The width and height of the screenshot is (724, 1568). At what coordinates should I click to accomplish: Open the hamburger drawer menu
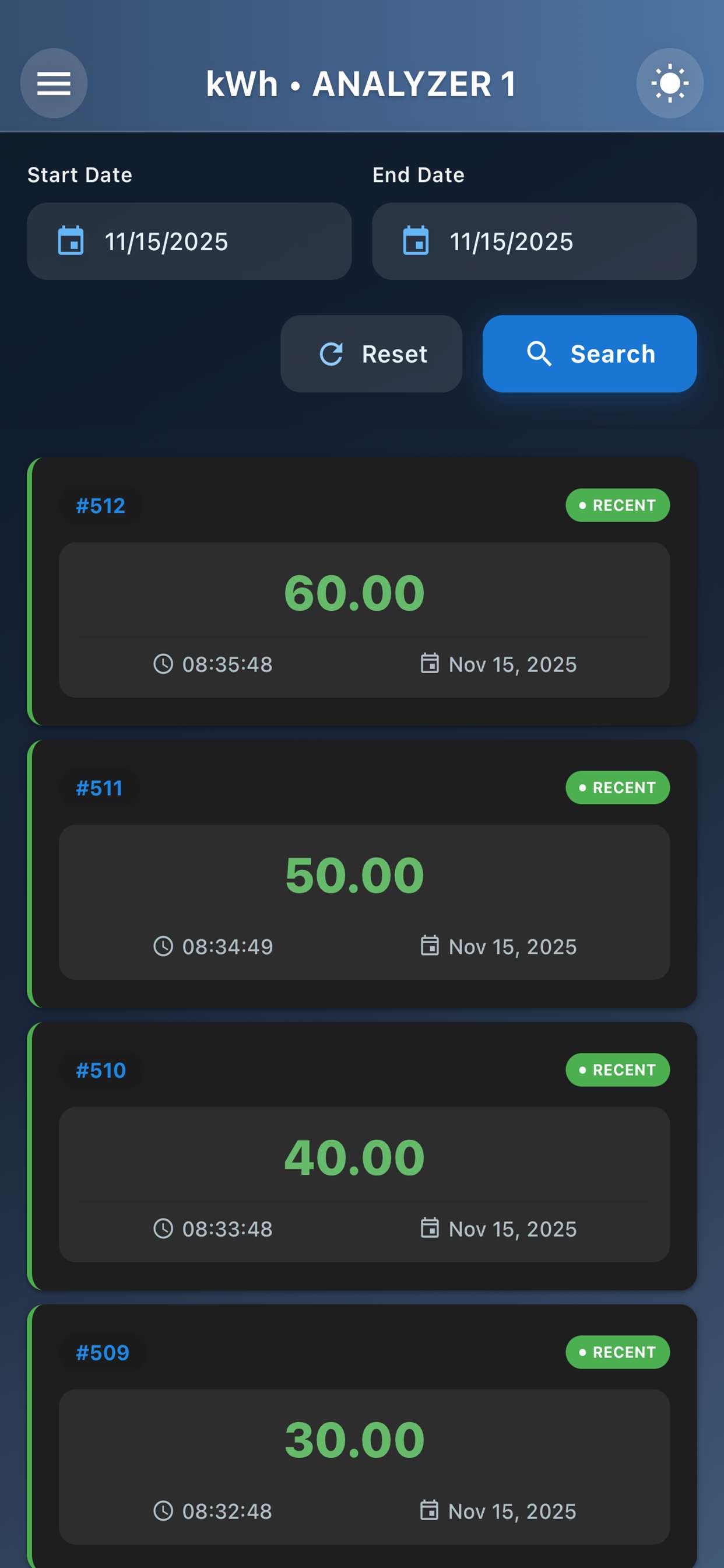pos(54,83)
